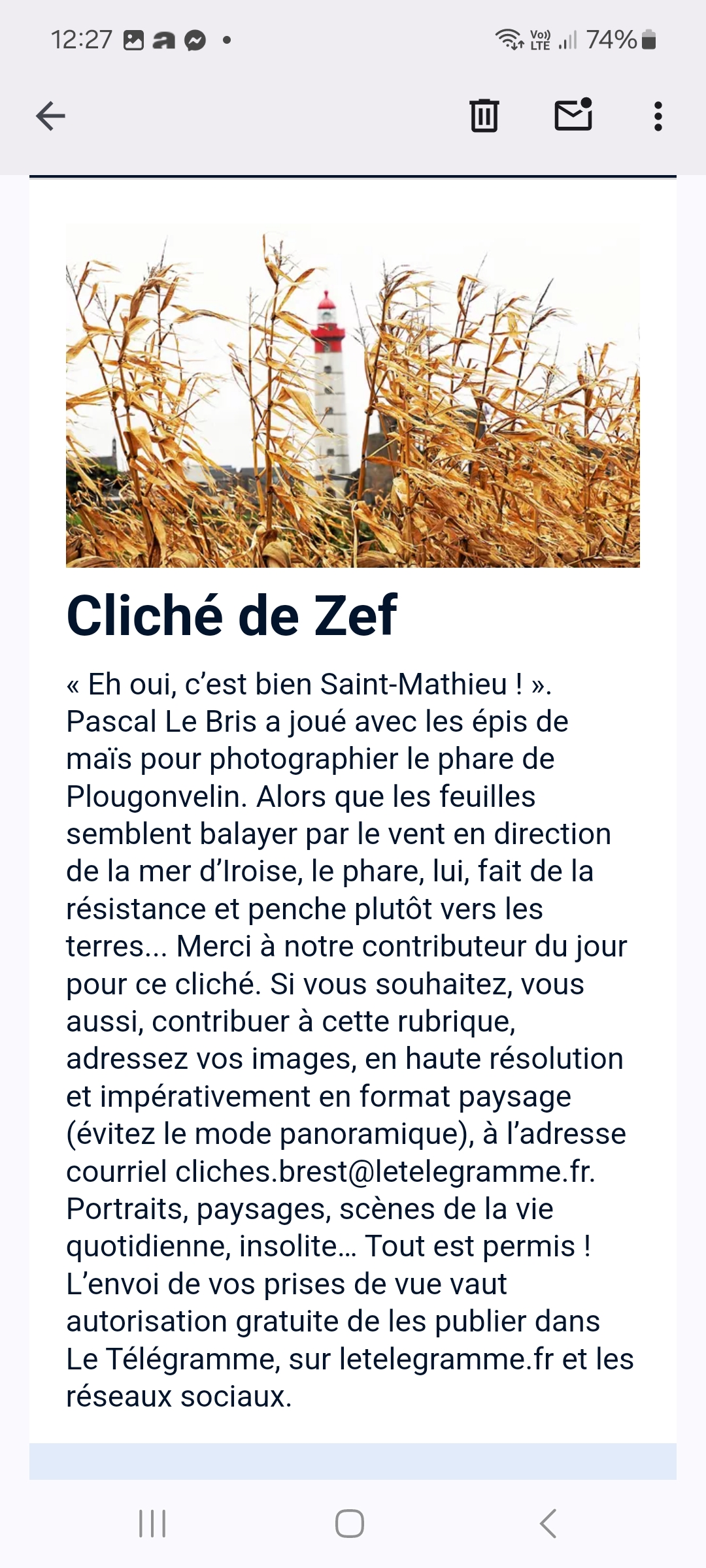Tap the system back button
Viewport: 706px width, 1568px height.
point(548,1524)
